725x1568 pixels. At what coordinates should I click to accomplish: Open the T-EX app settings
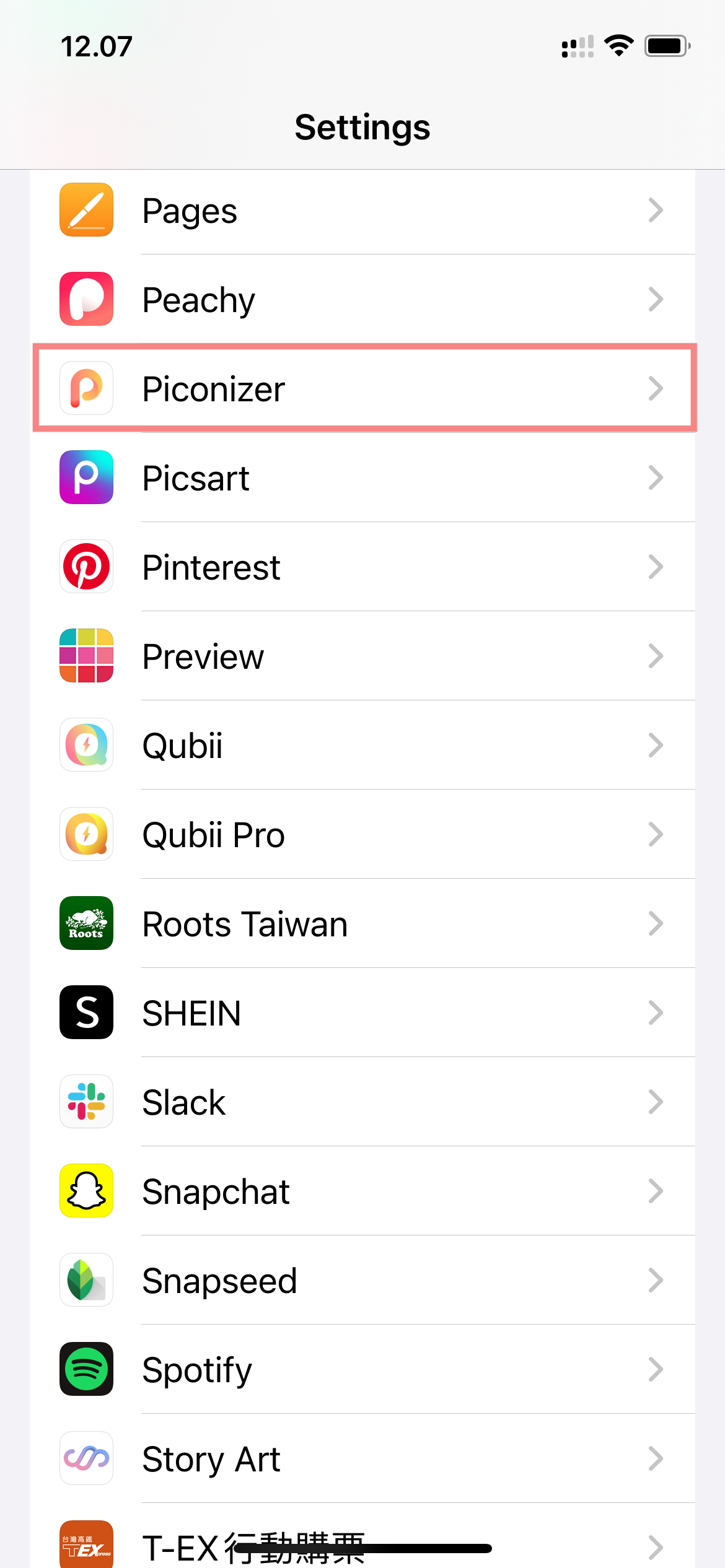(362, 1542)
